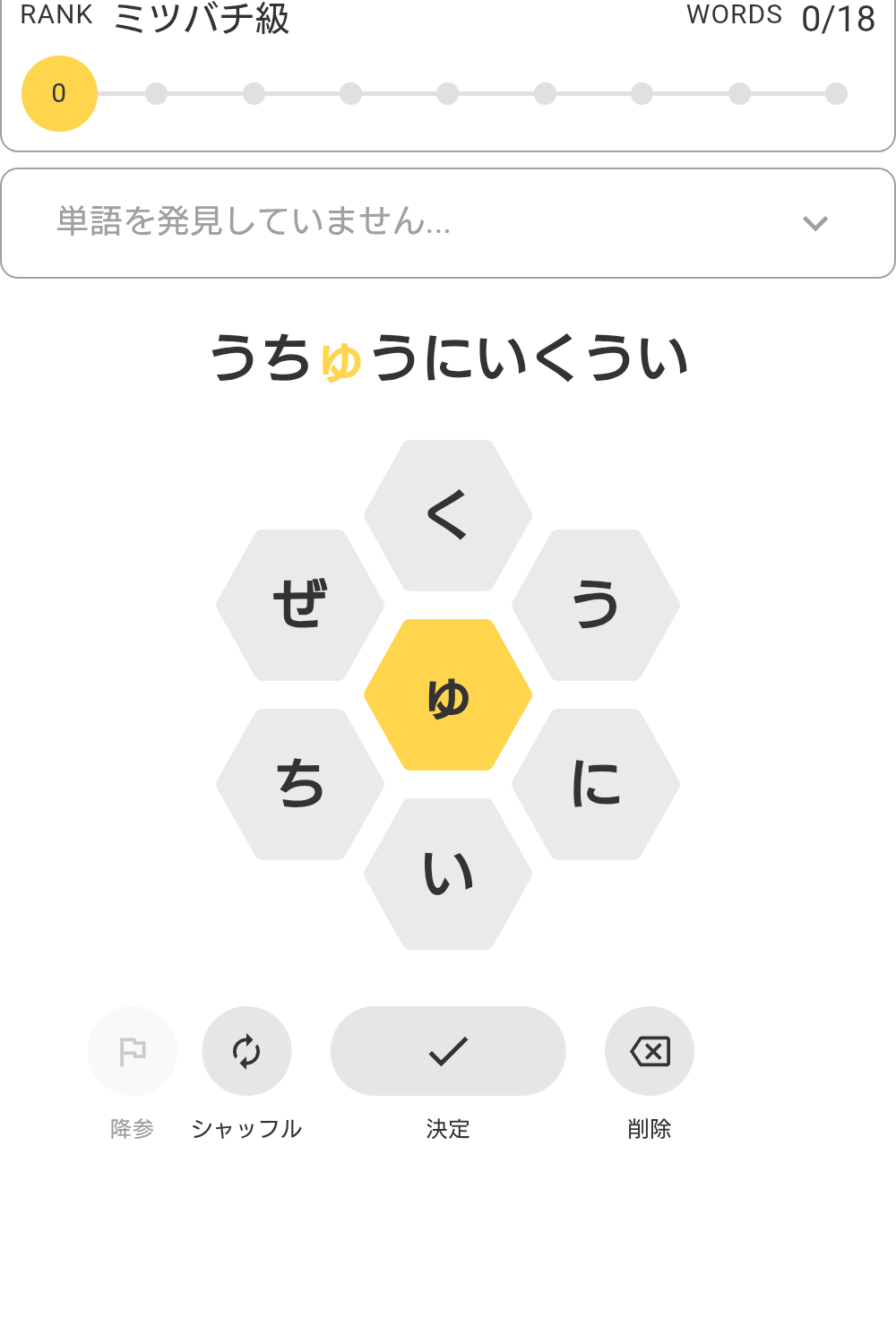Add う from the honeycomb
This screenshot has width=896, height=1344.
(596, 605)
